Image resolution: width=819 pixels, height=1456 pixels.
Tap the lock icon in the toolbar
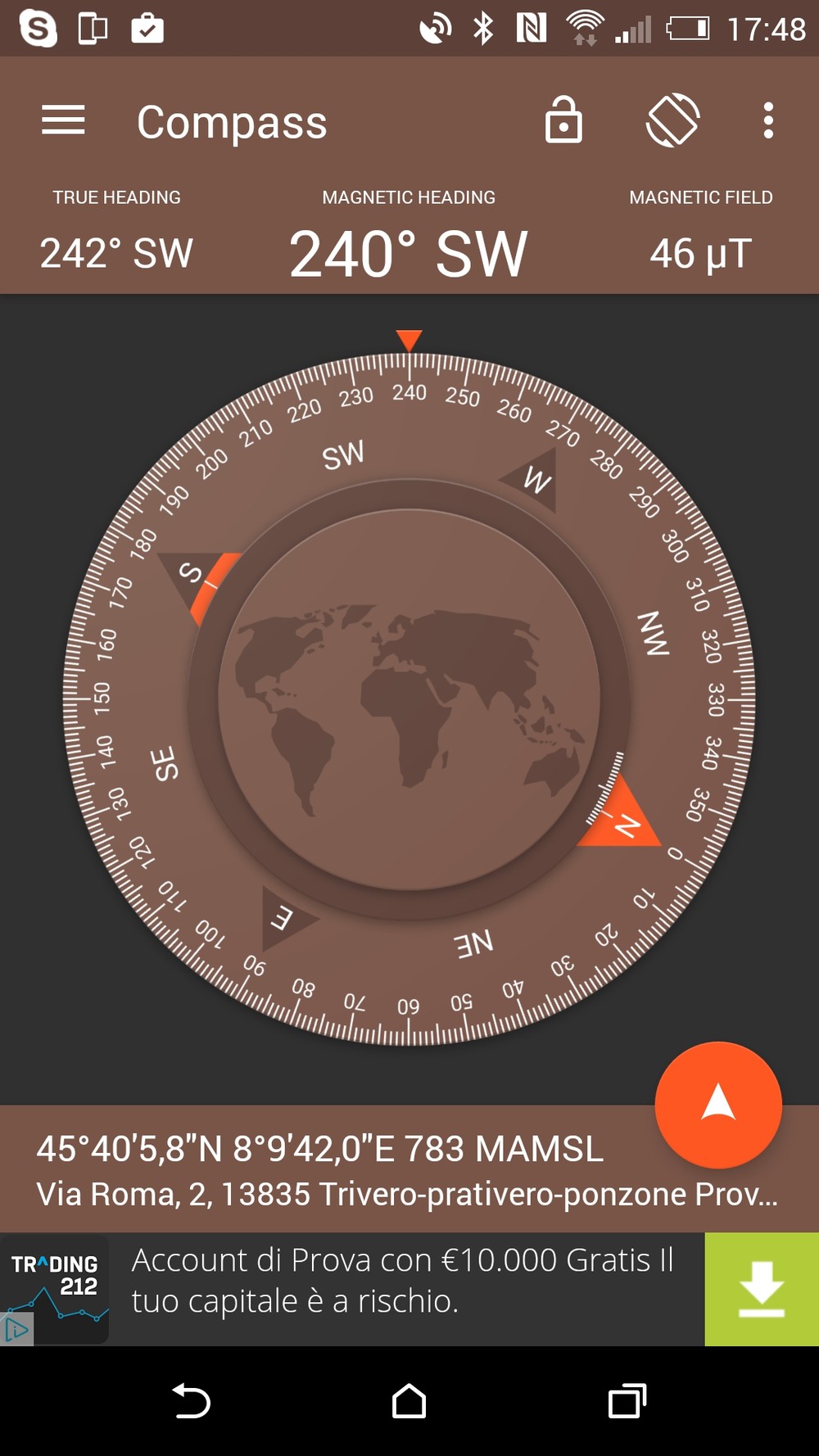click(x=563, y=120)
